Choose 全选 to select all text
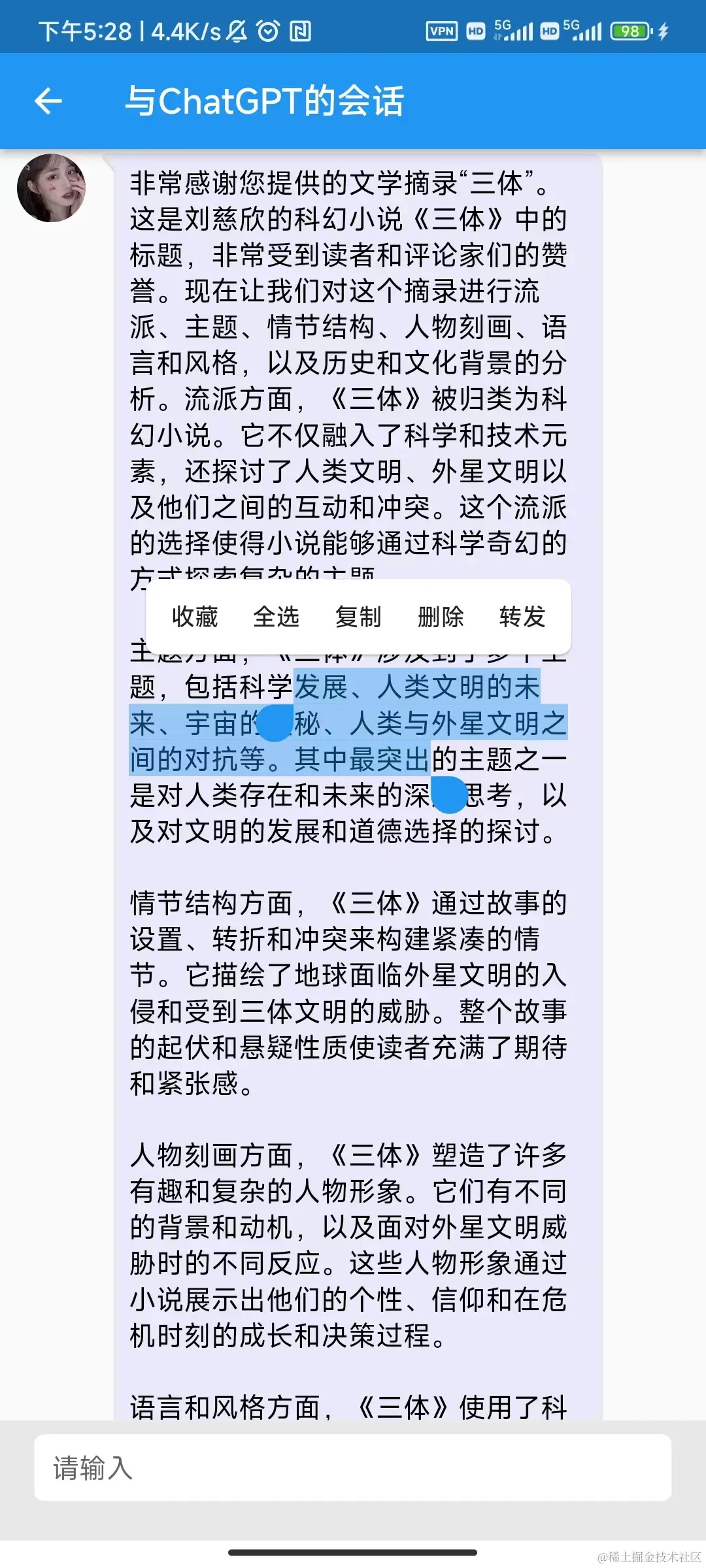The width and height of the screenshot is (706, 1568). (x=277, y=617)
